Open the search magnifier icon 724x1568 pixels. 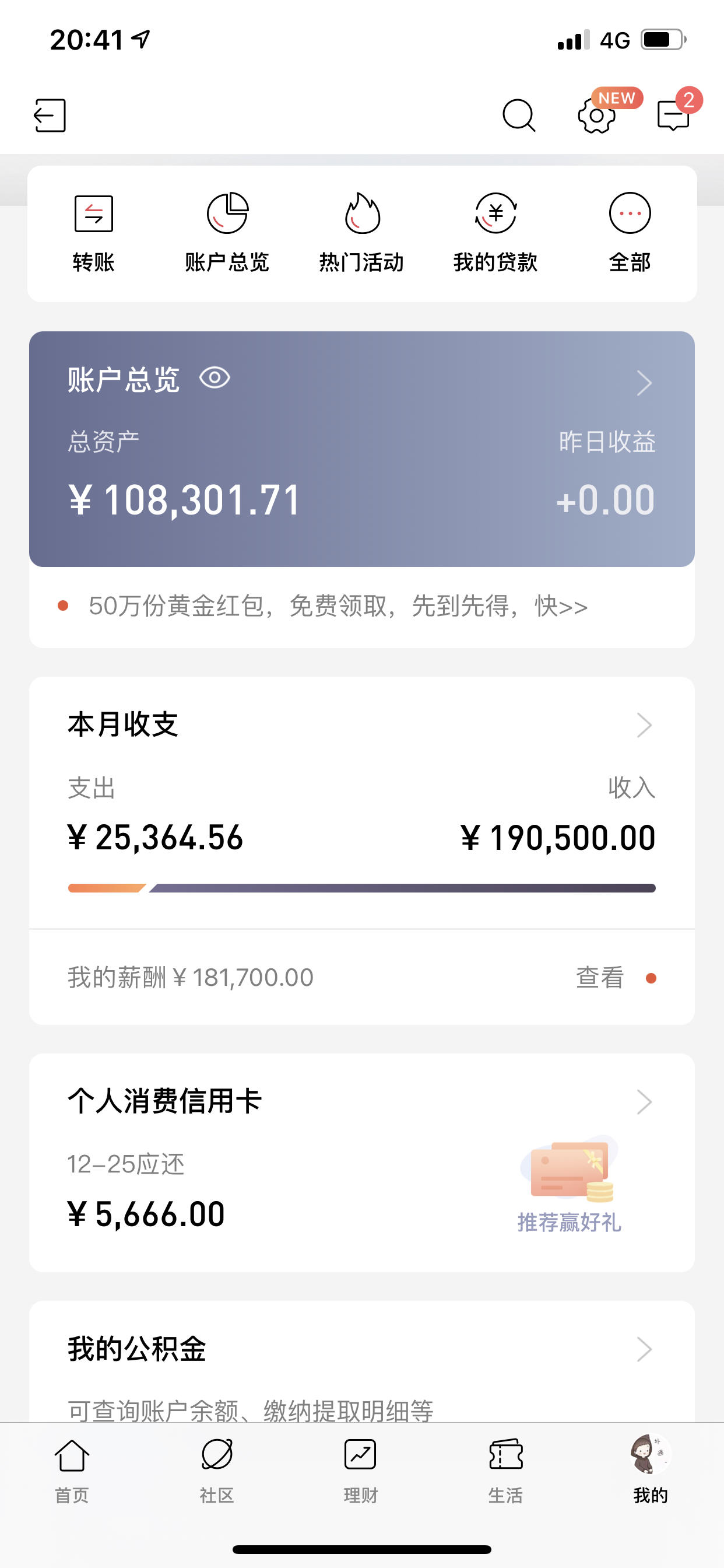tap(519, 116)
